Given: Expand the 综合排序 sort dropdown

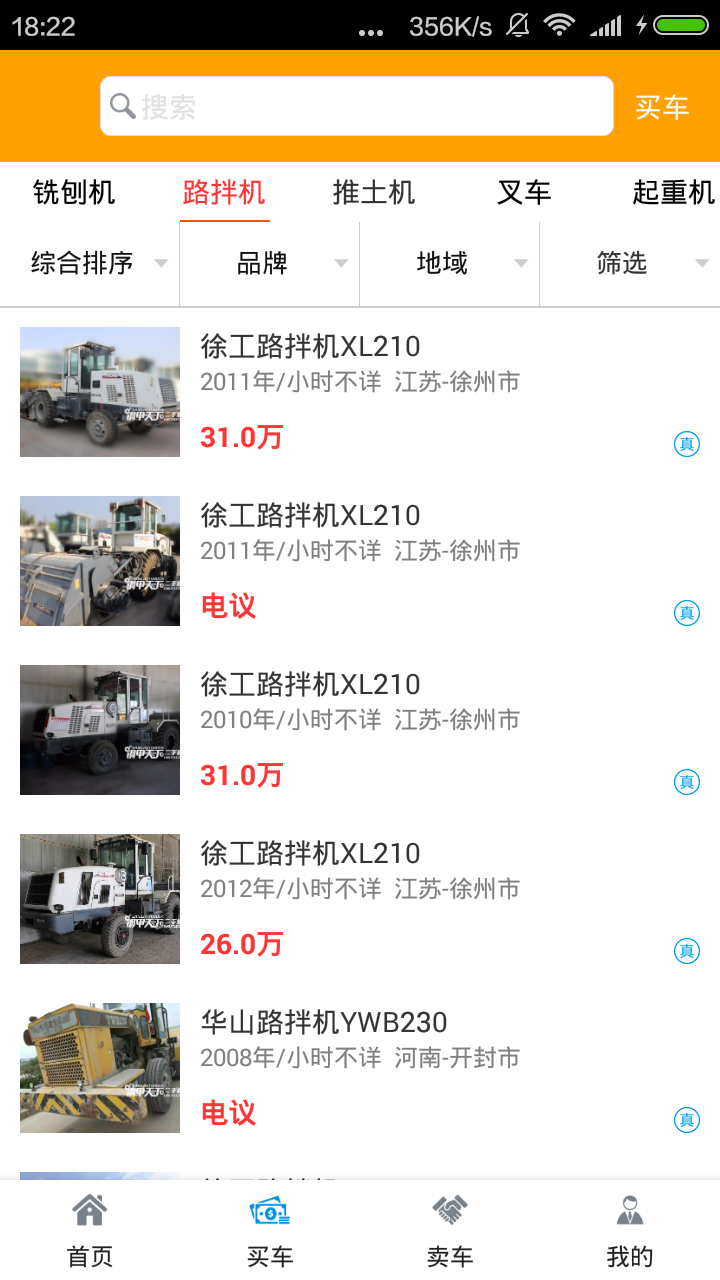Looking at the screenshot, I should 90,264.
